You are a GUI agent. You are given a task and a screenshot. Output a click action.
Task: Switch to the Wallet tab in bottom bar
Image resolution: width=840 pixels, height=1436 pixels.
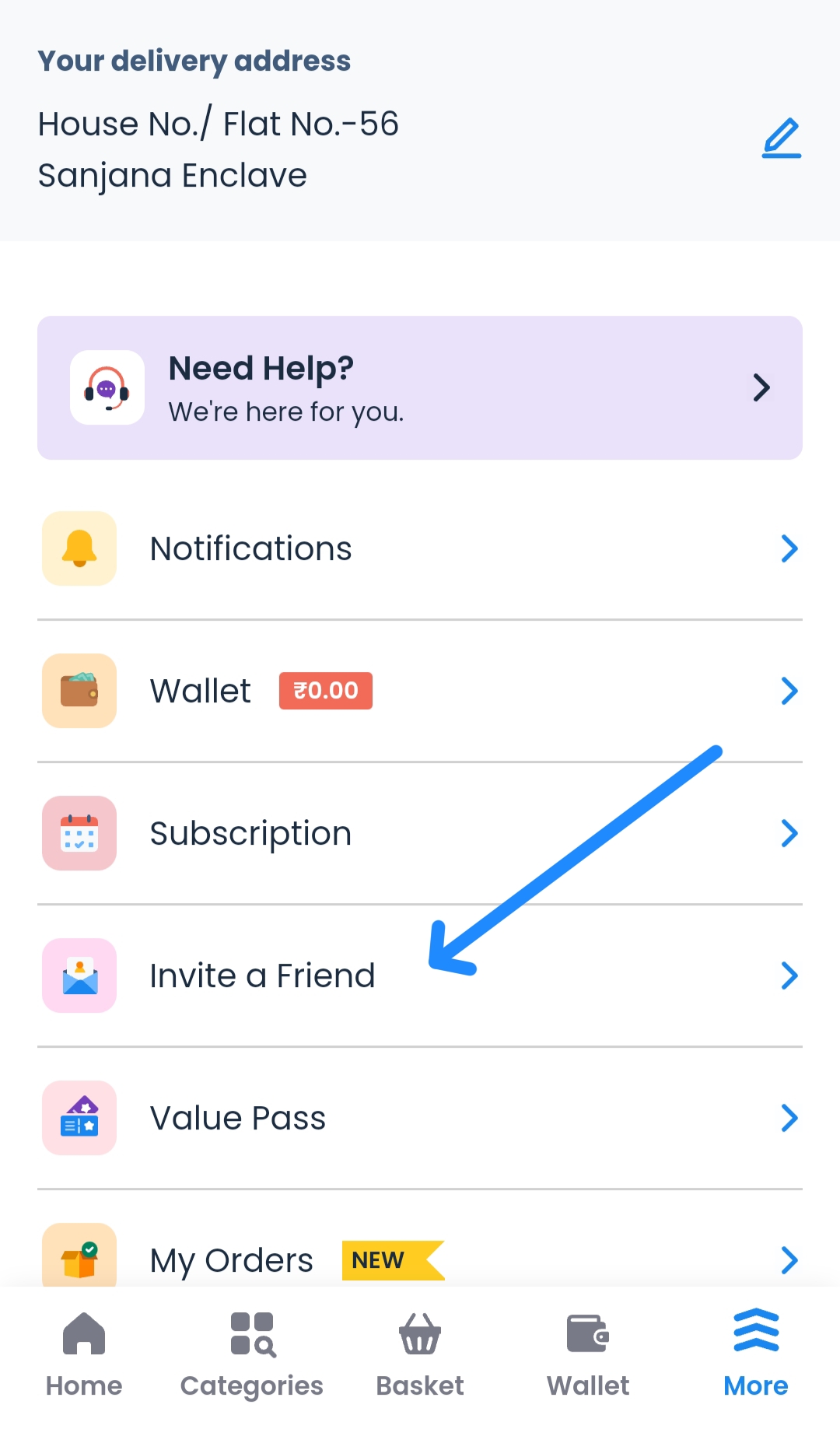pyautogui.click(x=588, y=1355)
